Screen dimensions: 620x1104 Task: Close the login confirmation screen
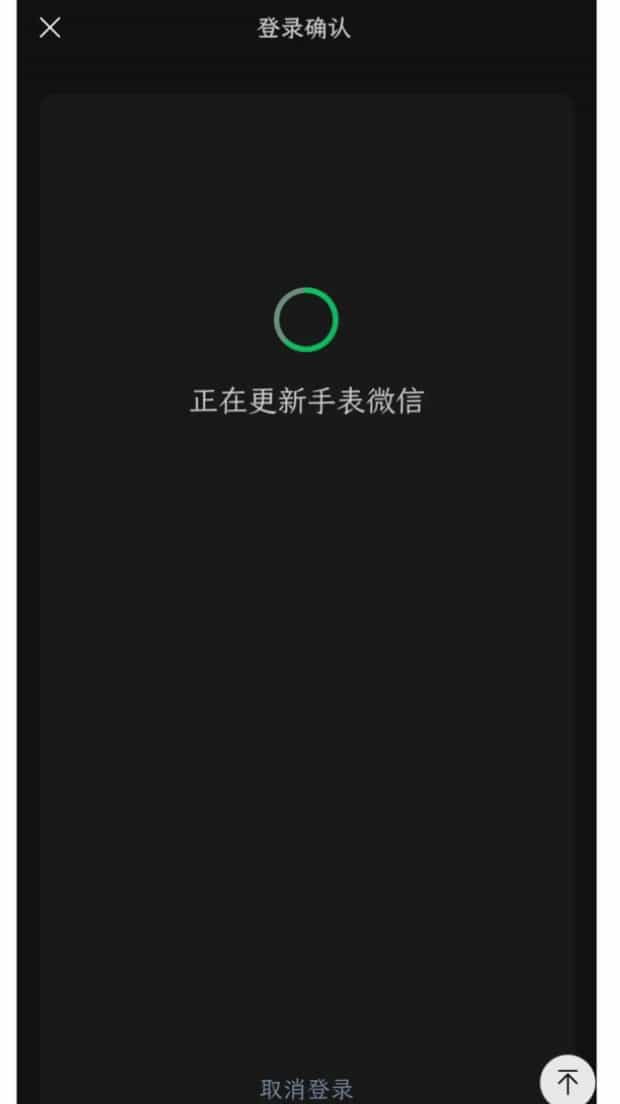point(50,28)
